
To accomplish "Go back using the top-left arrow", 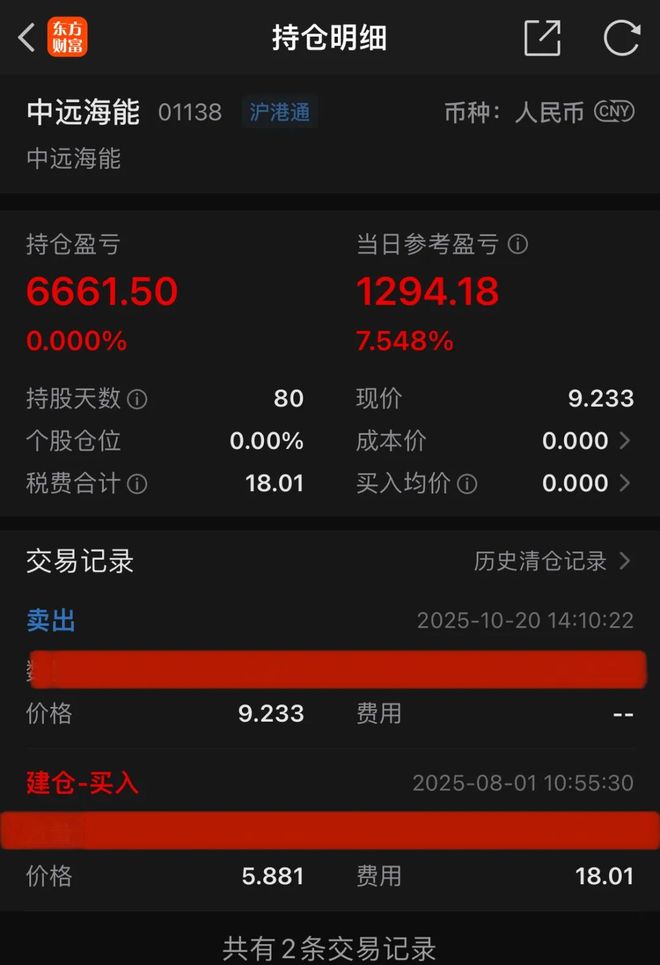I will (27, 39).
